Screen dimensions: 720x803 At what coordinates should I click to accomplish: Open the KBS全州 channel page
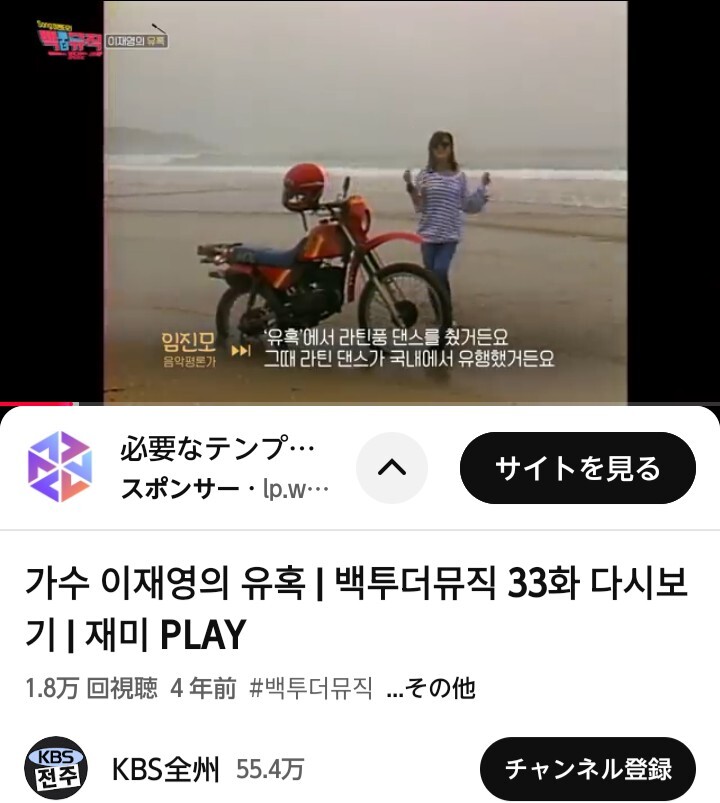[x=164, y=769]
